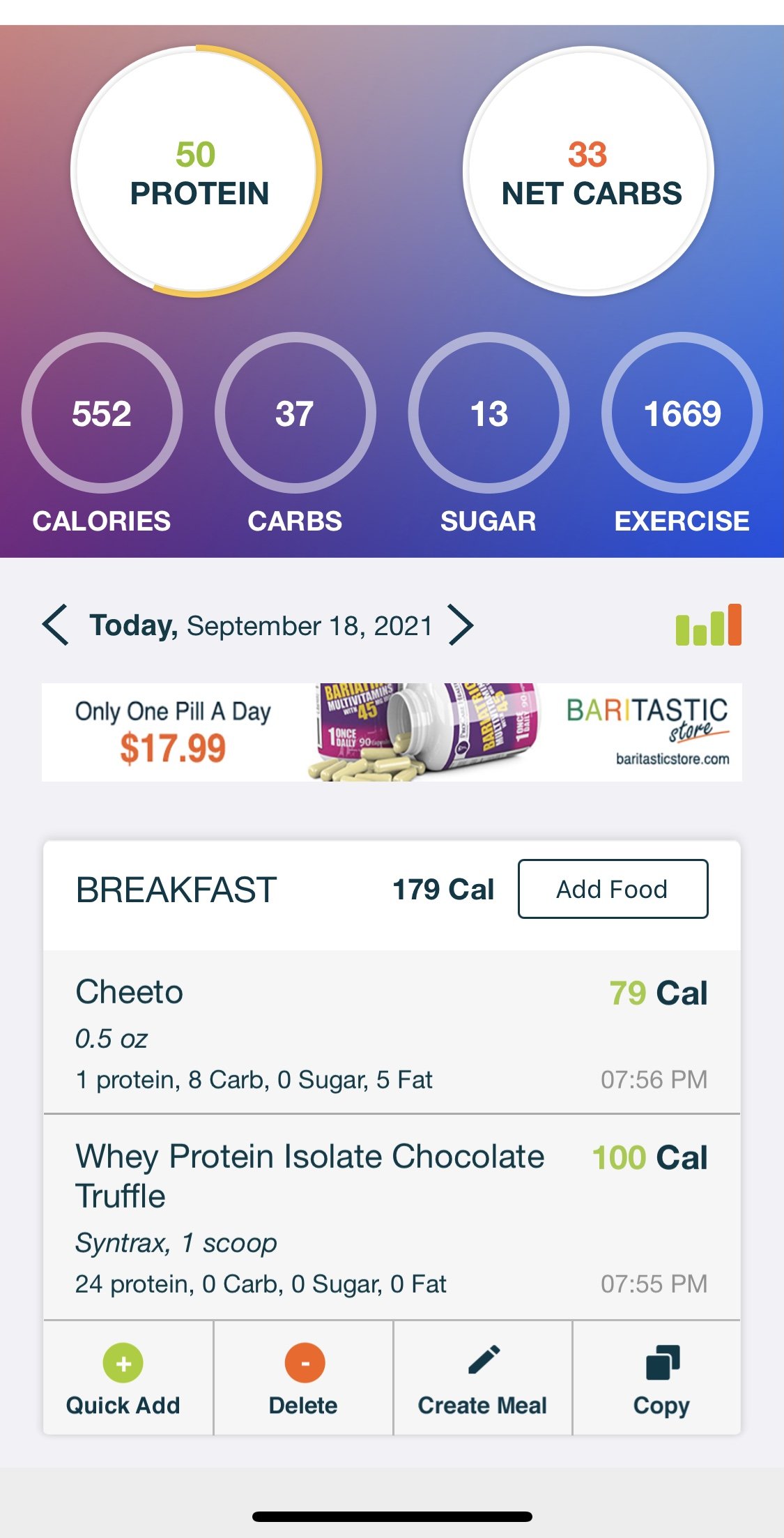The height and width of the screenshot is (1538, 784).
Task: Open the Baritastic store multivitamin banner
Action: 392,732
